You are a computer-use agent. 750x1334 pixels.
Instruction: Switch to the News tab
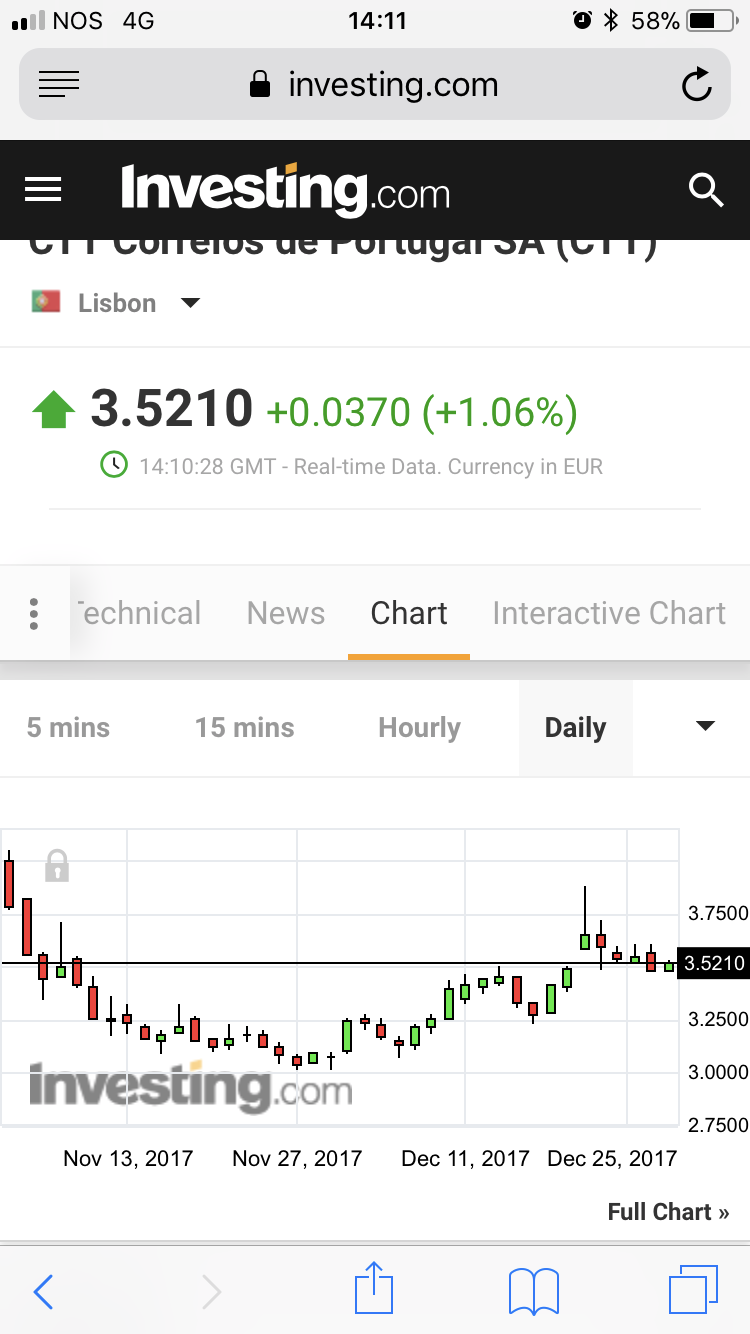(286, 613)
